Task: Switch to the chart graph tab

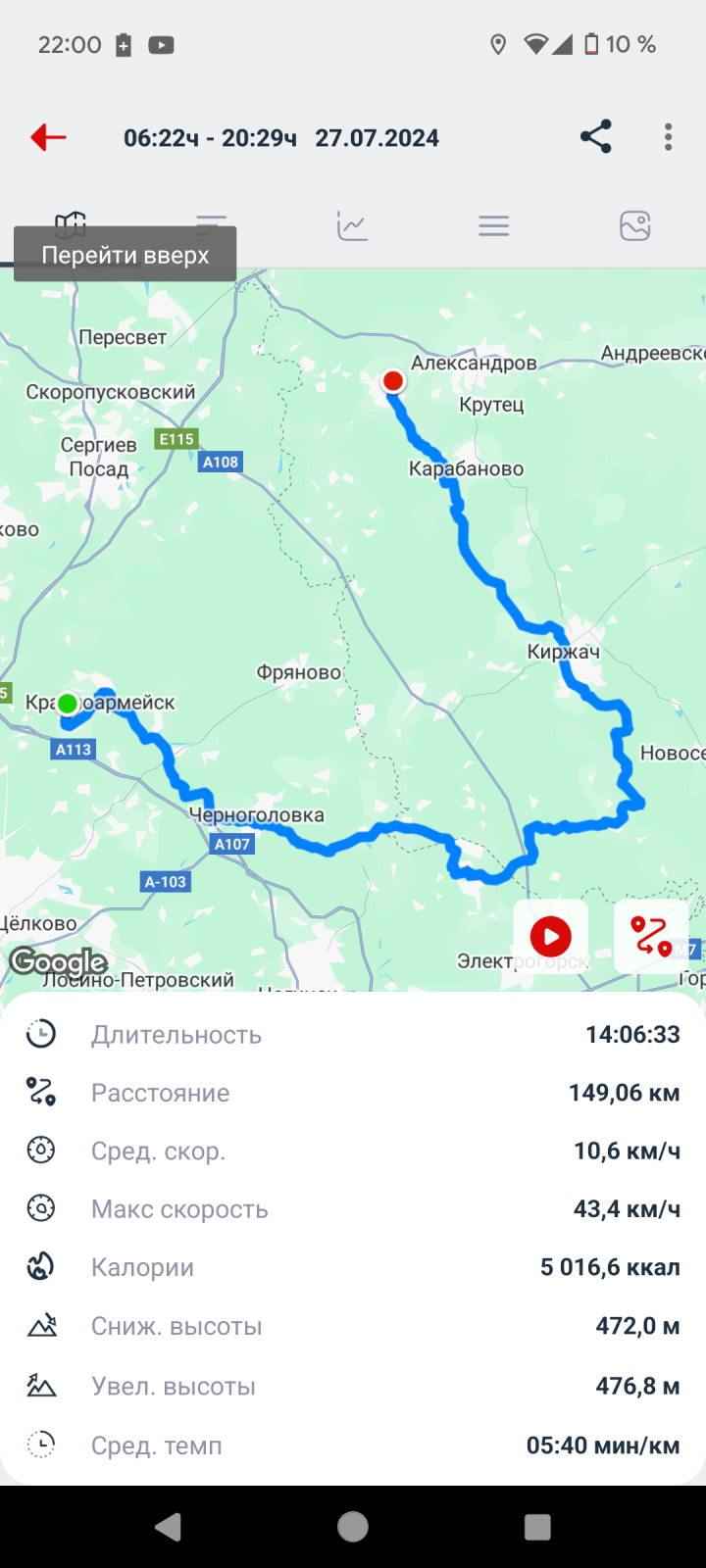Action: pos(352,226)
